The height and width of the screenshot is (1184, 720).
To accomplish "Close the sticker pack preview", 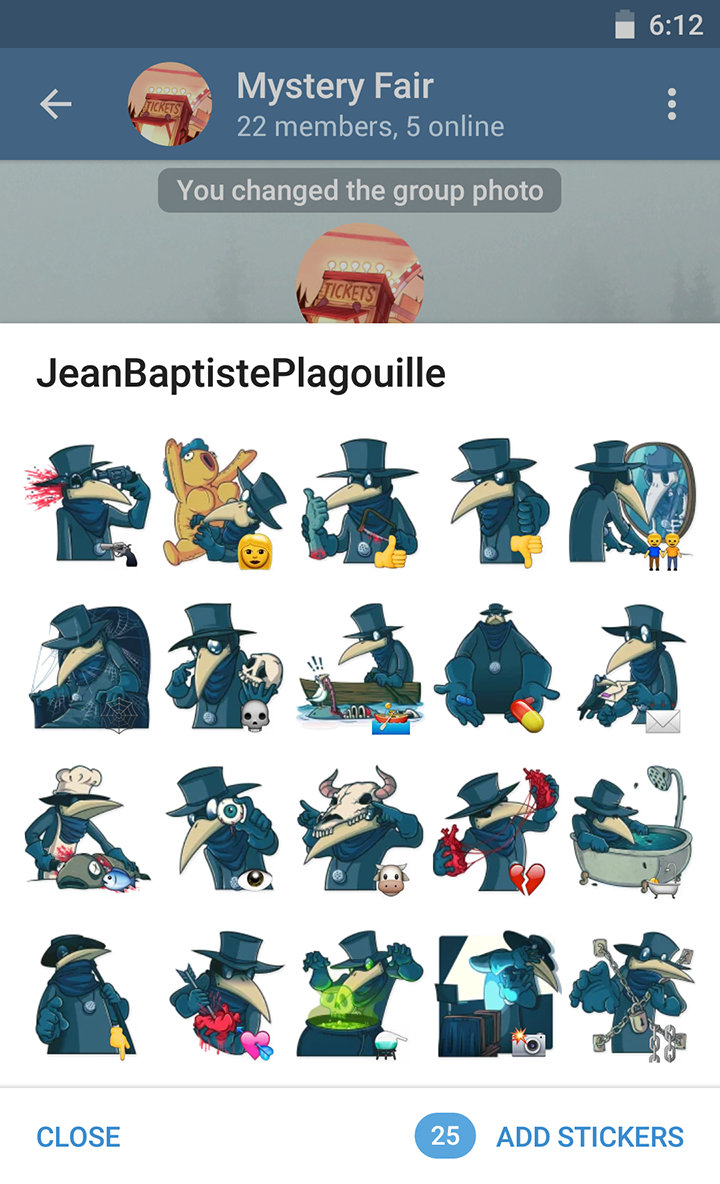I will pos(78,1136).
